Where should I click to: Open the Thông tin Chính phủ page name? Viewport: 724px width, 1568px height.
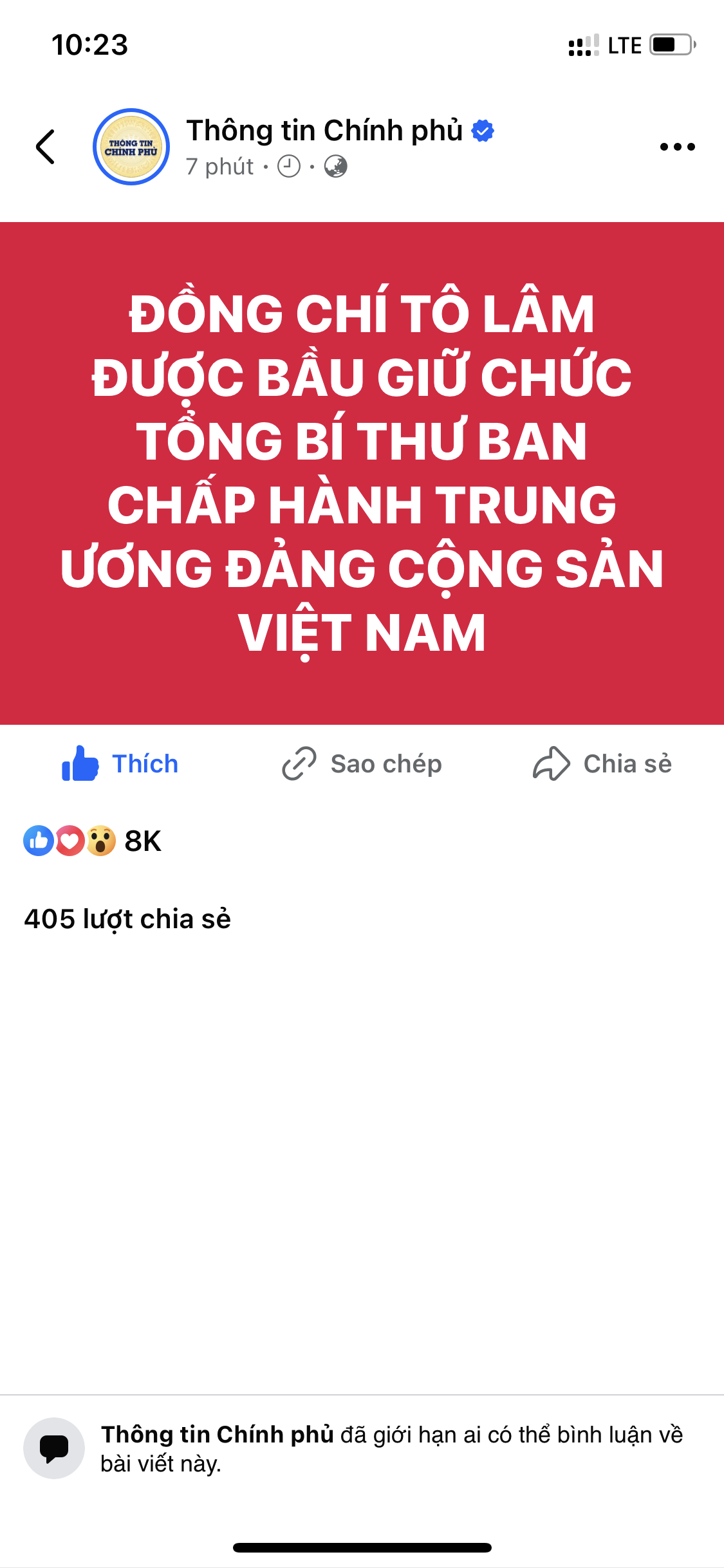(324, 131)
